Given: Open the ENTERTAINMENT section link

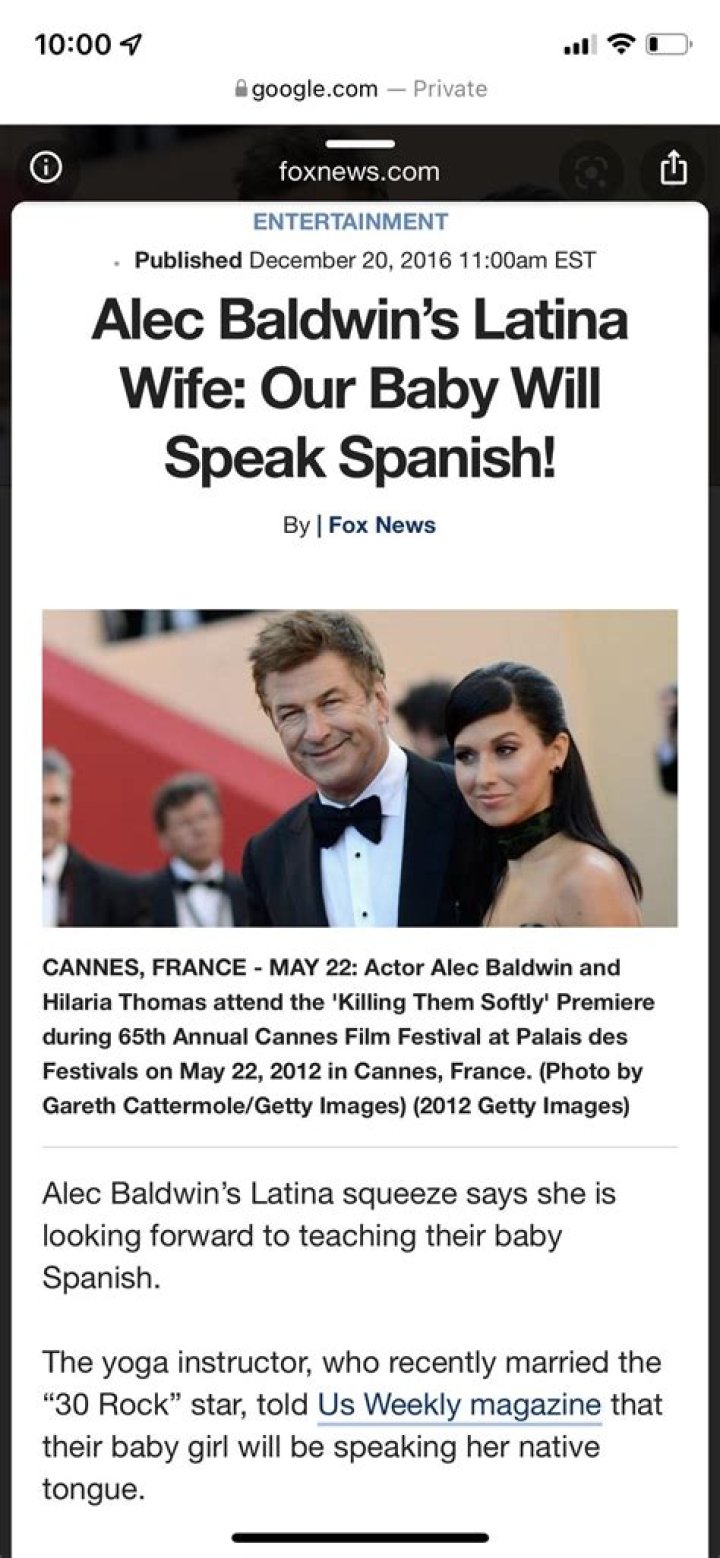Looking at the screenshot, I should pyautogui.click(x=350, y=222).
